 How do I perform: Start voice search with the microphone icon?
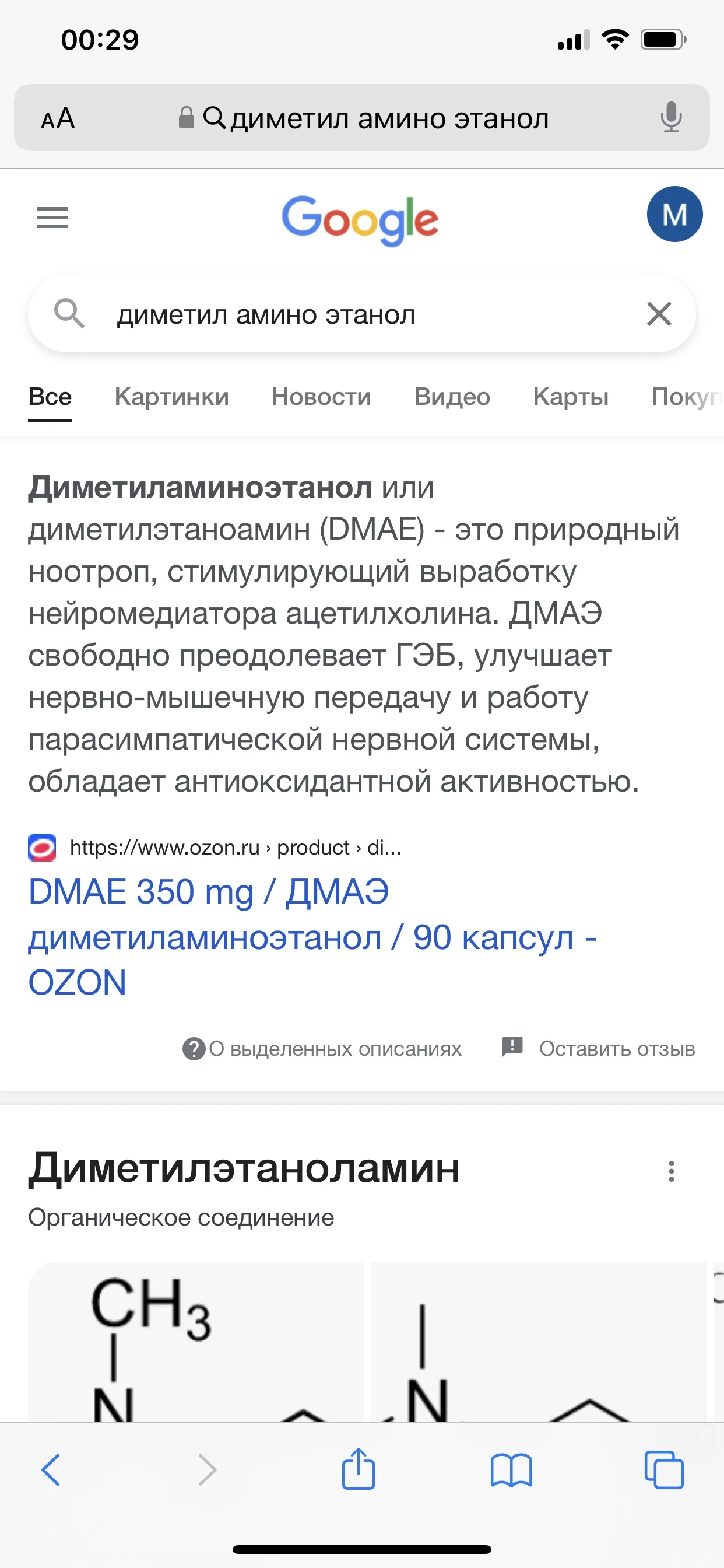[x=670, y=117]
